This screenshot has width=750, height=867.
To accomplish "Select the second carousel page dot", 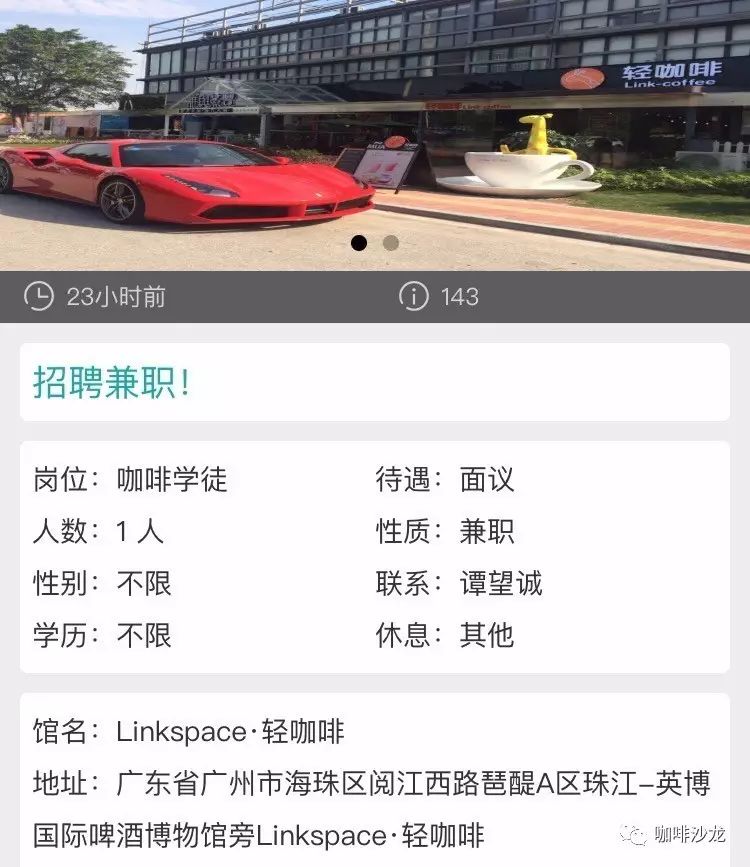I will pyautogui.click(x=391, y=243).
